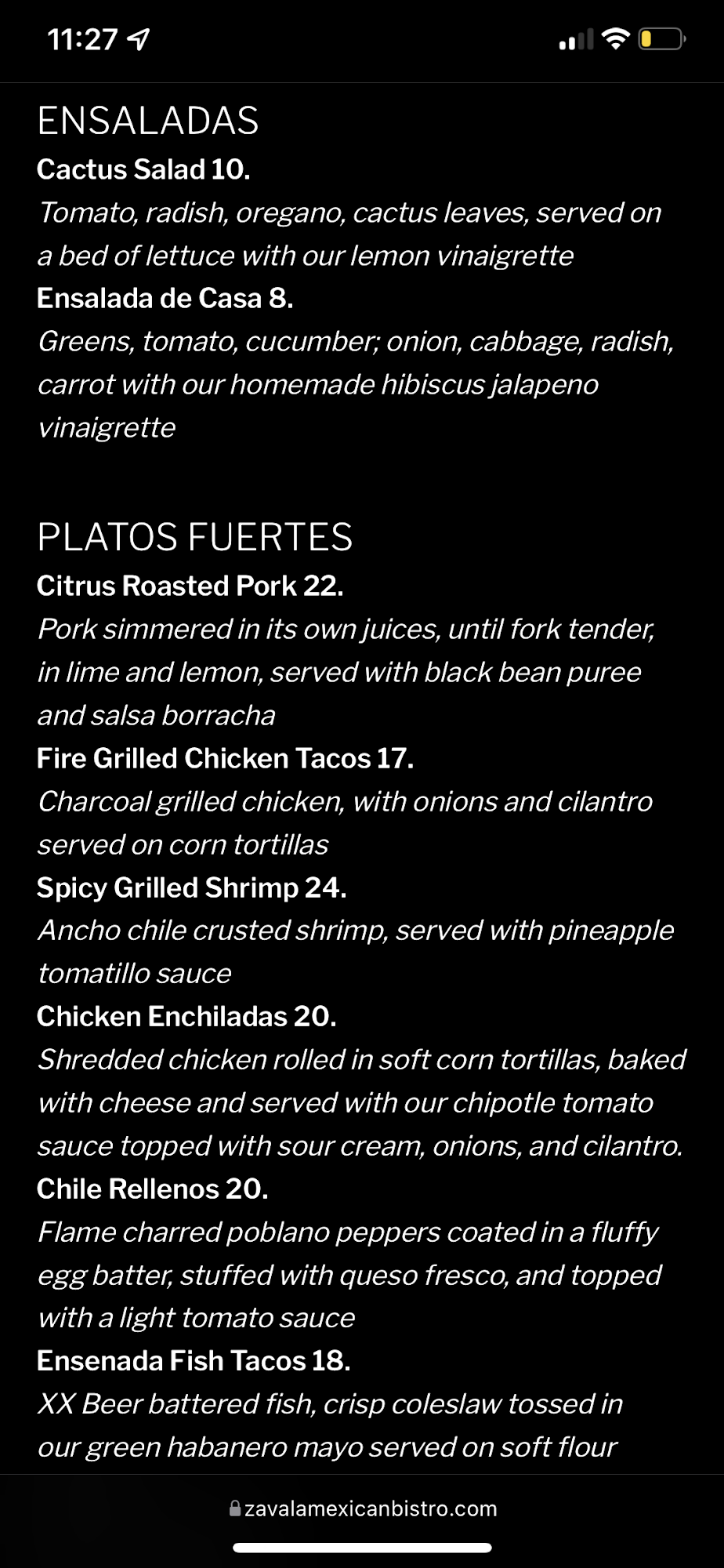Tap the zavalamexicanbistro.com address bar
The height and width of the screenshot is (1568, 724).
tap(363, 1508)
